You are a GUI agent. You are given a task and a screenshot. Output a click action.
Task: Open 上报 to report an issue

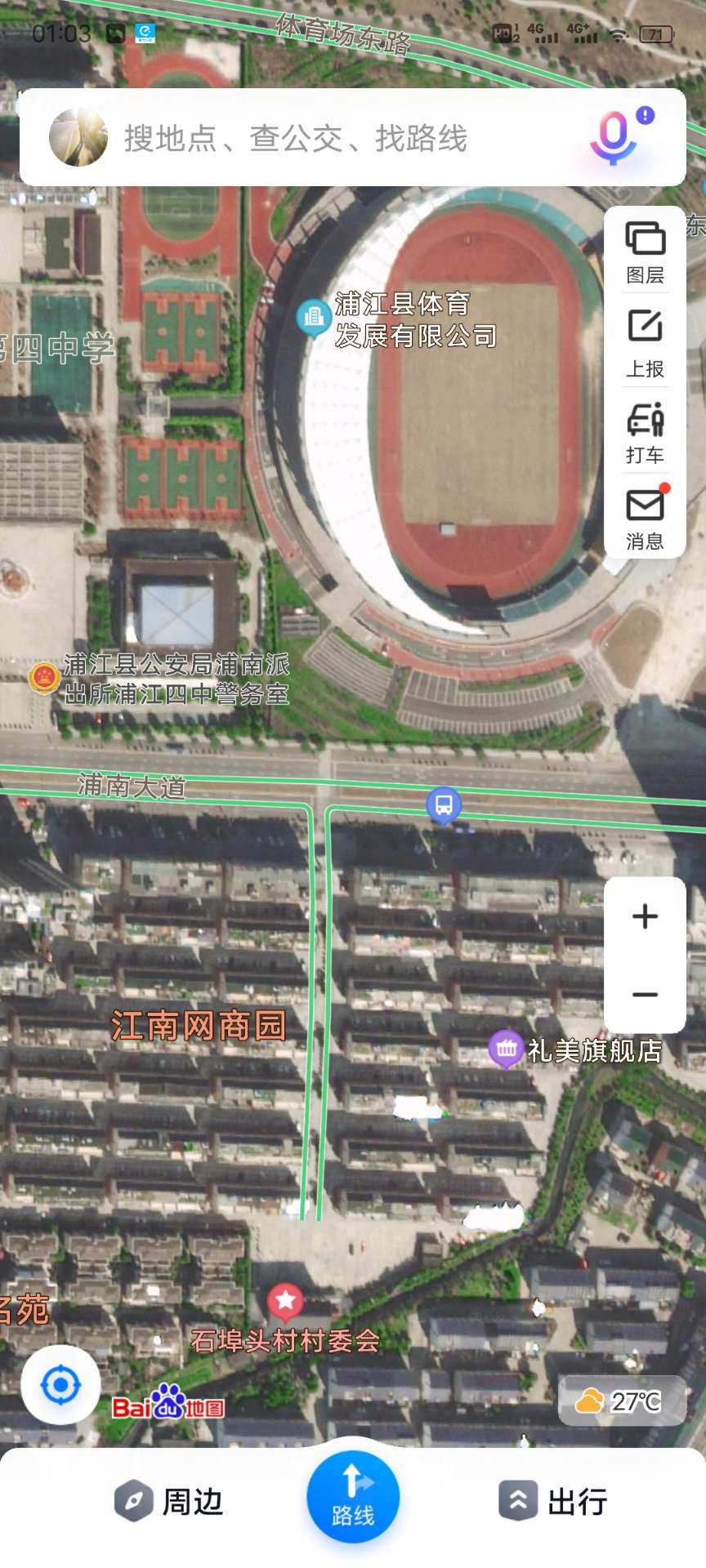[645, 343]
